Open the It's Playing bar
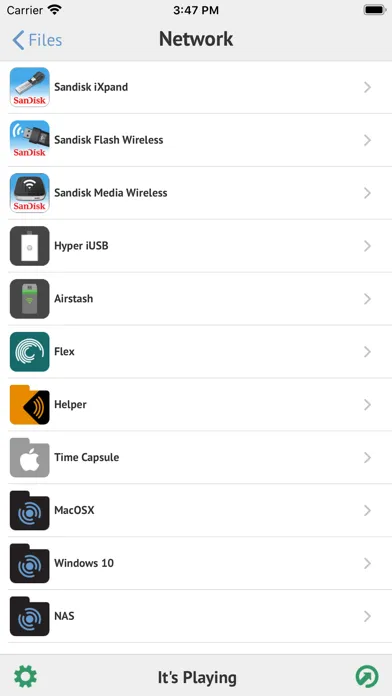Image resolution: width=392 pixels, height=696 pixels. 197,678
